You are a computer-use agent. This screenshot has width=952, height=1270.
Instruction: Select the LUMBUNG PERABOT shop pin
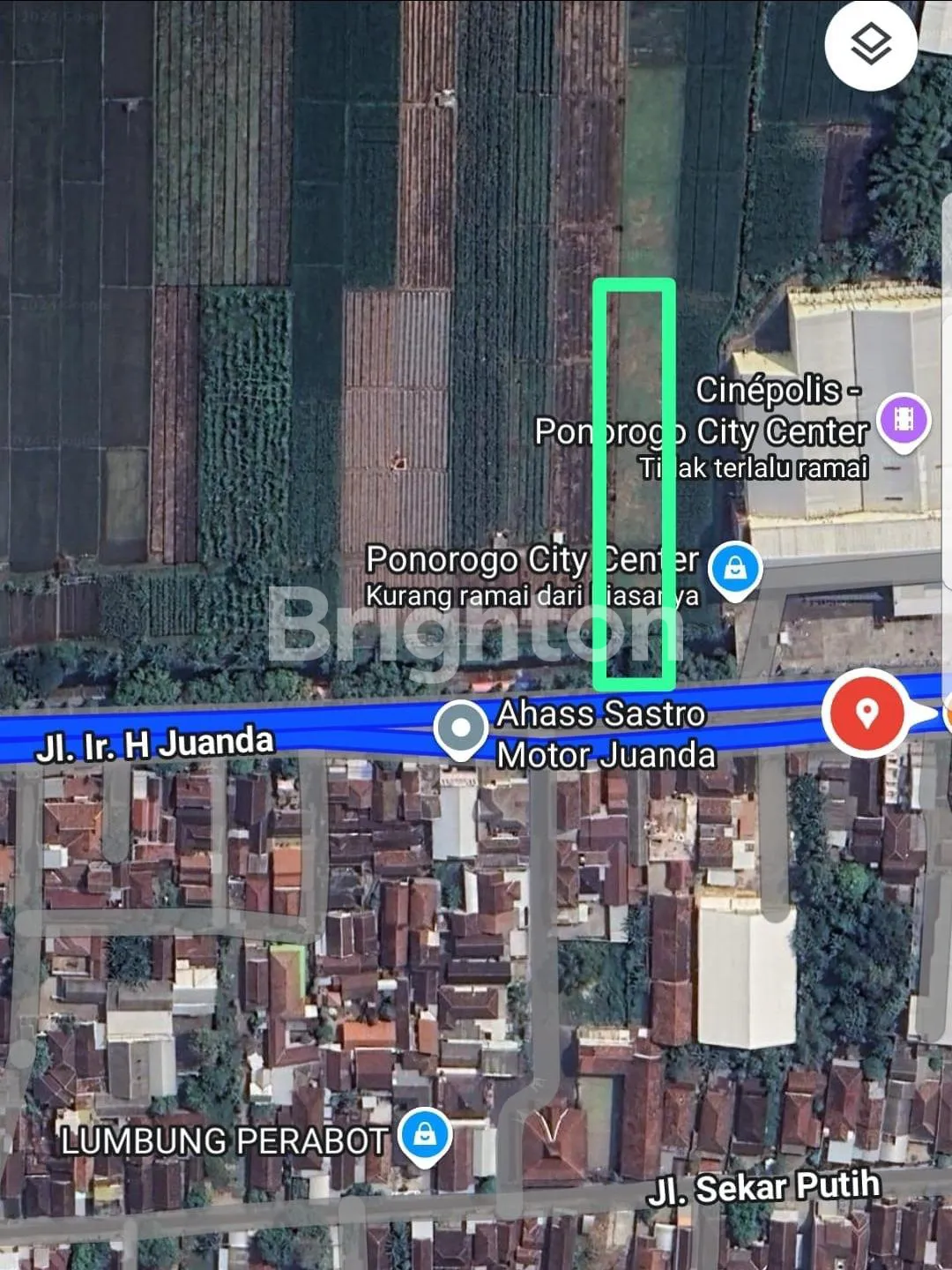(x=425, y=1134)
